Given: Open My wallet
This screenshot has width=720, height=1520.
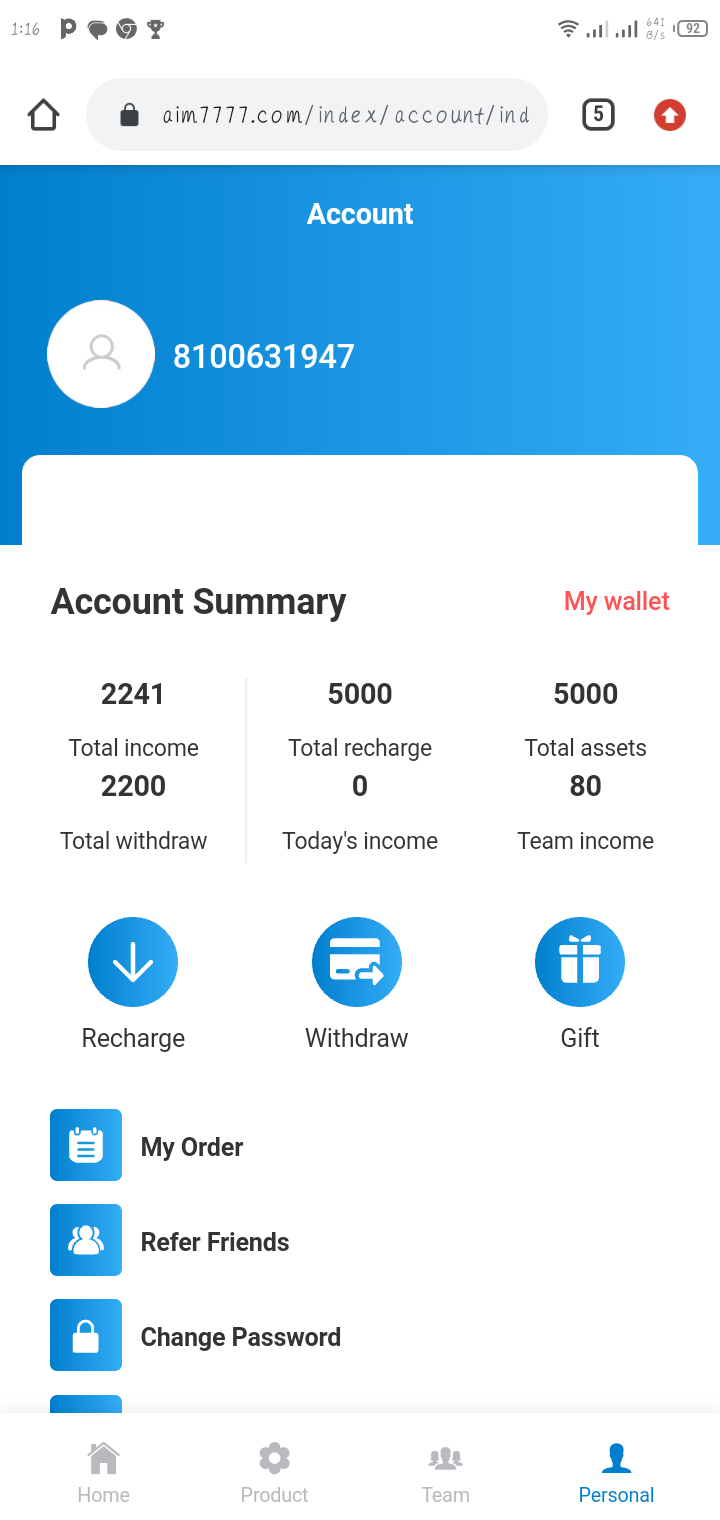Looking at the screenshot, I should coord(616,601).
